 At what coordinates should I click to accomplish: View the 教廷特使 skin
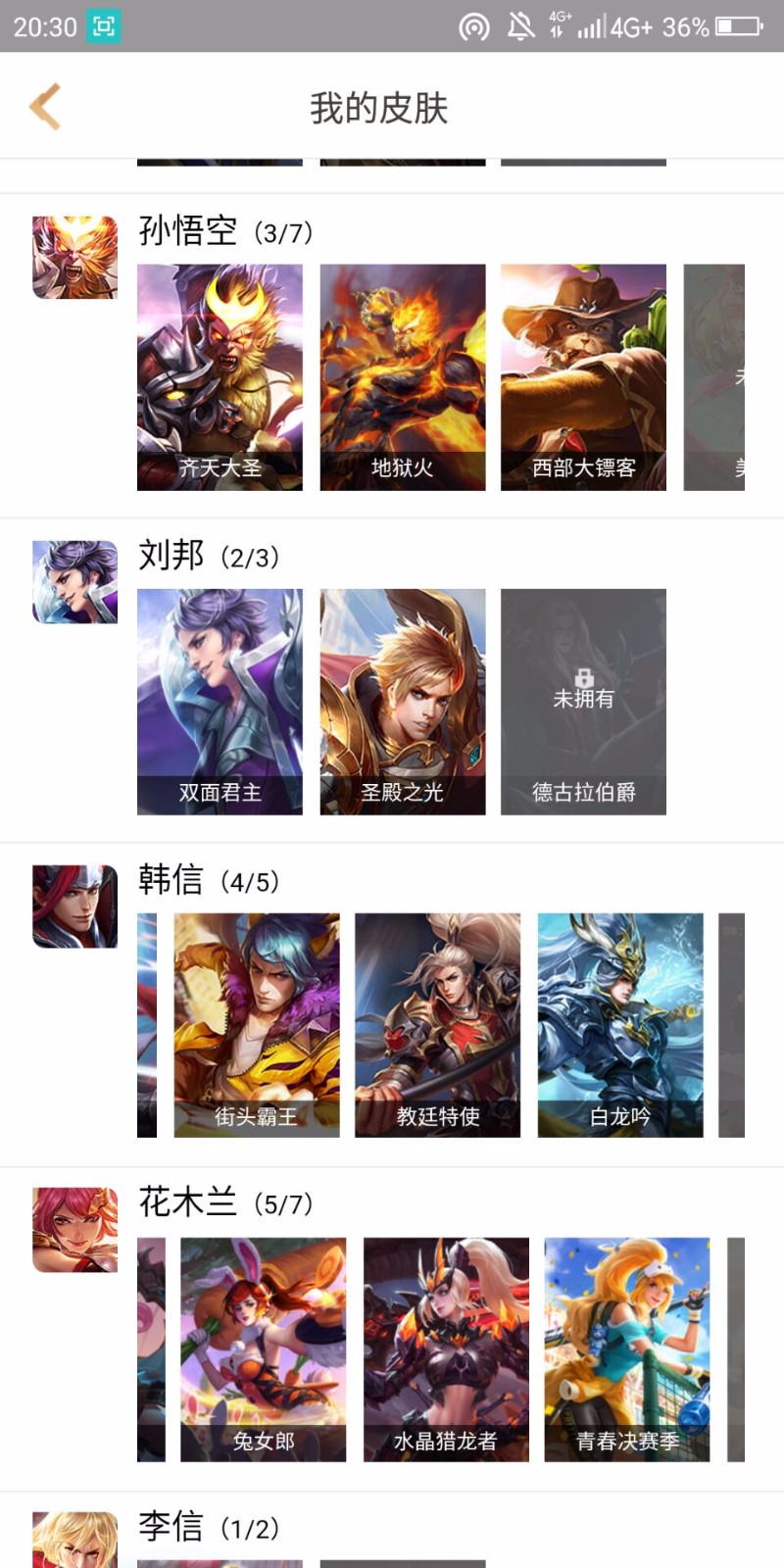click(437, 1024)
